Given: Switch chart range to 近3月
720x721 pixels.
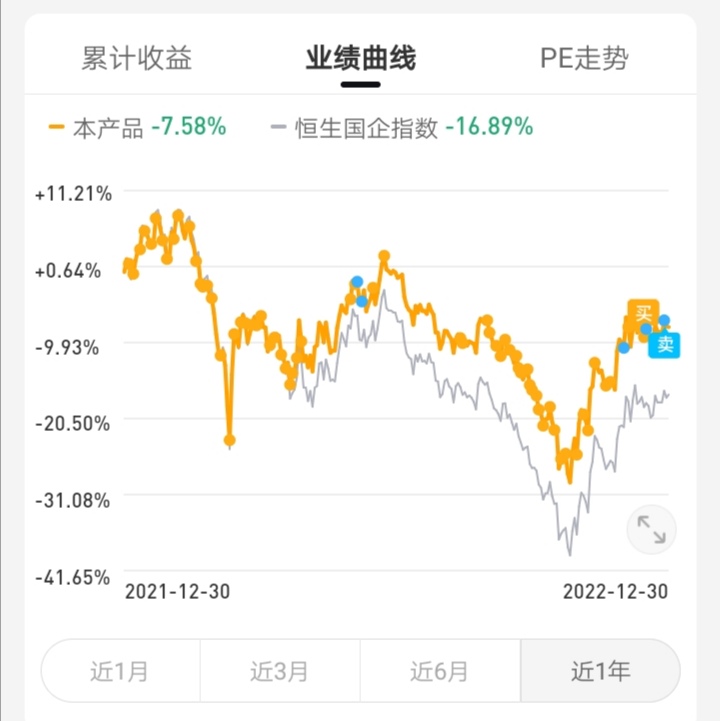Looking at the screenshot, I should pos(280,671).
